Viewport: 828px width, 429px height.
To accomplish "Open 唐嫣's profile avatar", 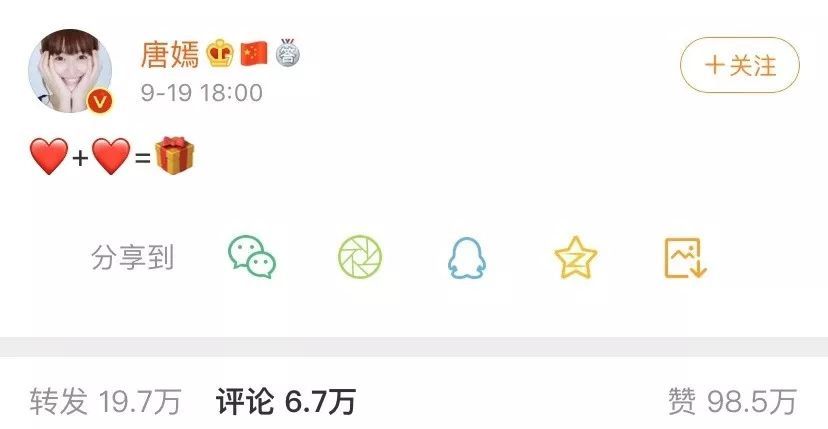I will tap(75, 71).
